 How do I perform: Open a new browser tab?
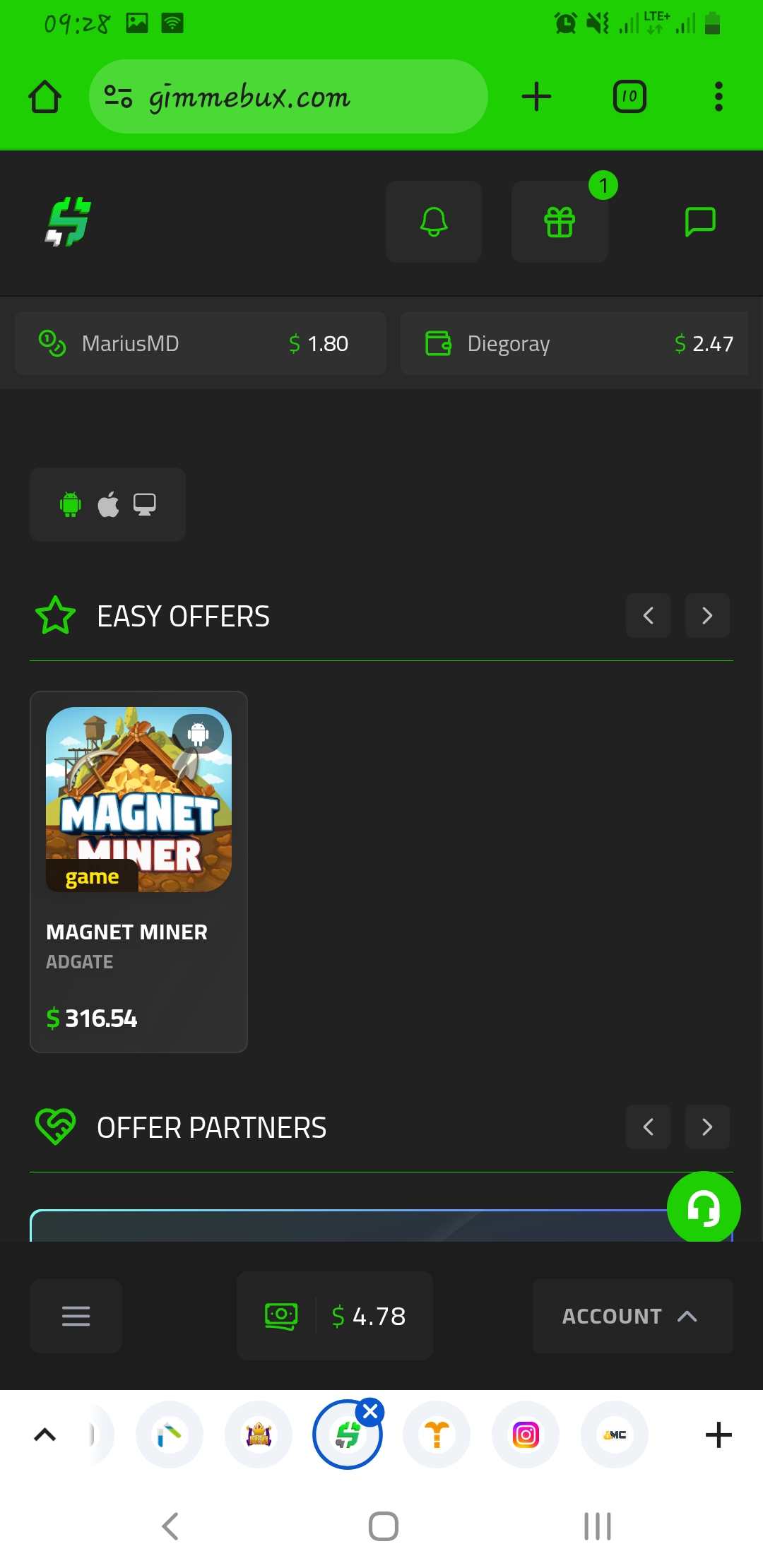click(536, 97)
